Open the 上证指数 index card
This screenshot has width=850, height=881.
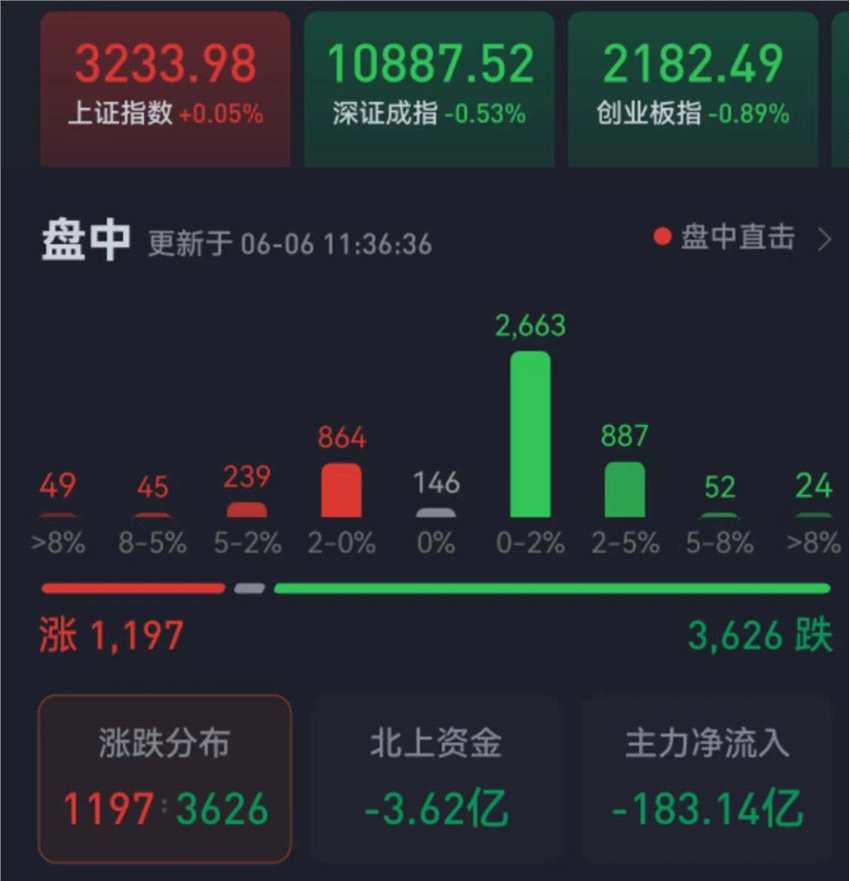165,88
